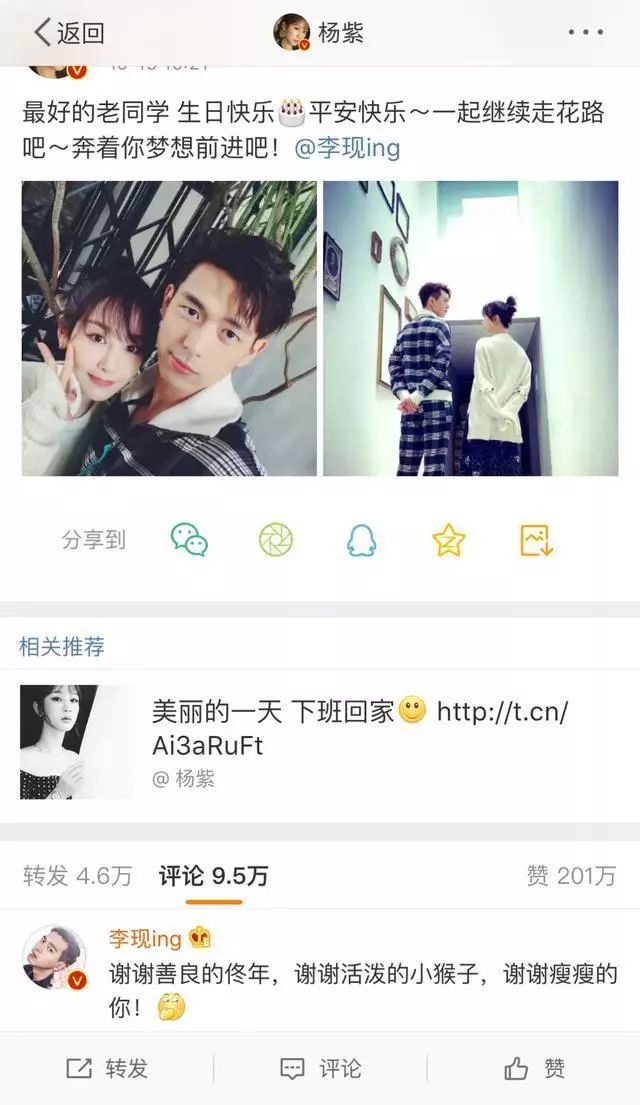
Task: Repost using bottom 转发 button
Action: coord(107,1068)
